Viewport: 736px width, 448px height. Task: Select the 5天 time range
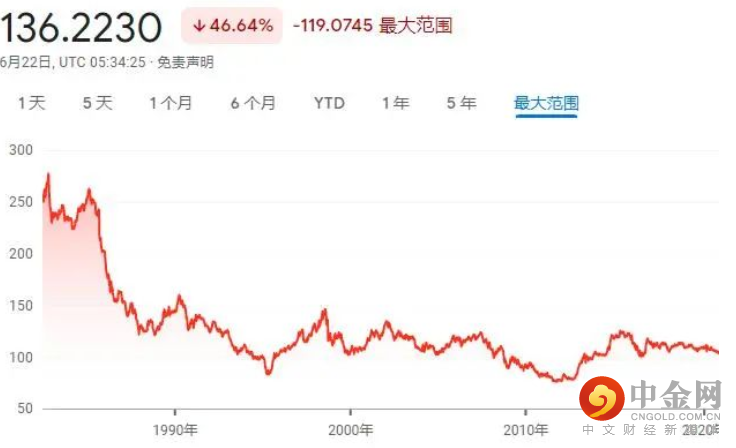tap(97, 103)
